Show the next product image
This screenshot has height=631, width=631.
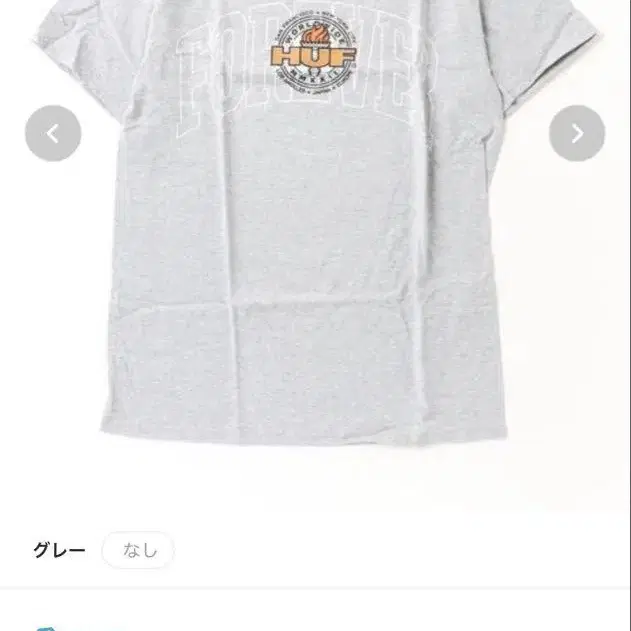point(577,133)
